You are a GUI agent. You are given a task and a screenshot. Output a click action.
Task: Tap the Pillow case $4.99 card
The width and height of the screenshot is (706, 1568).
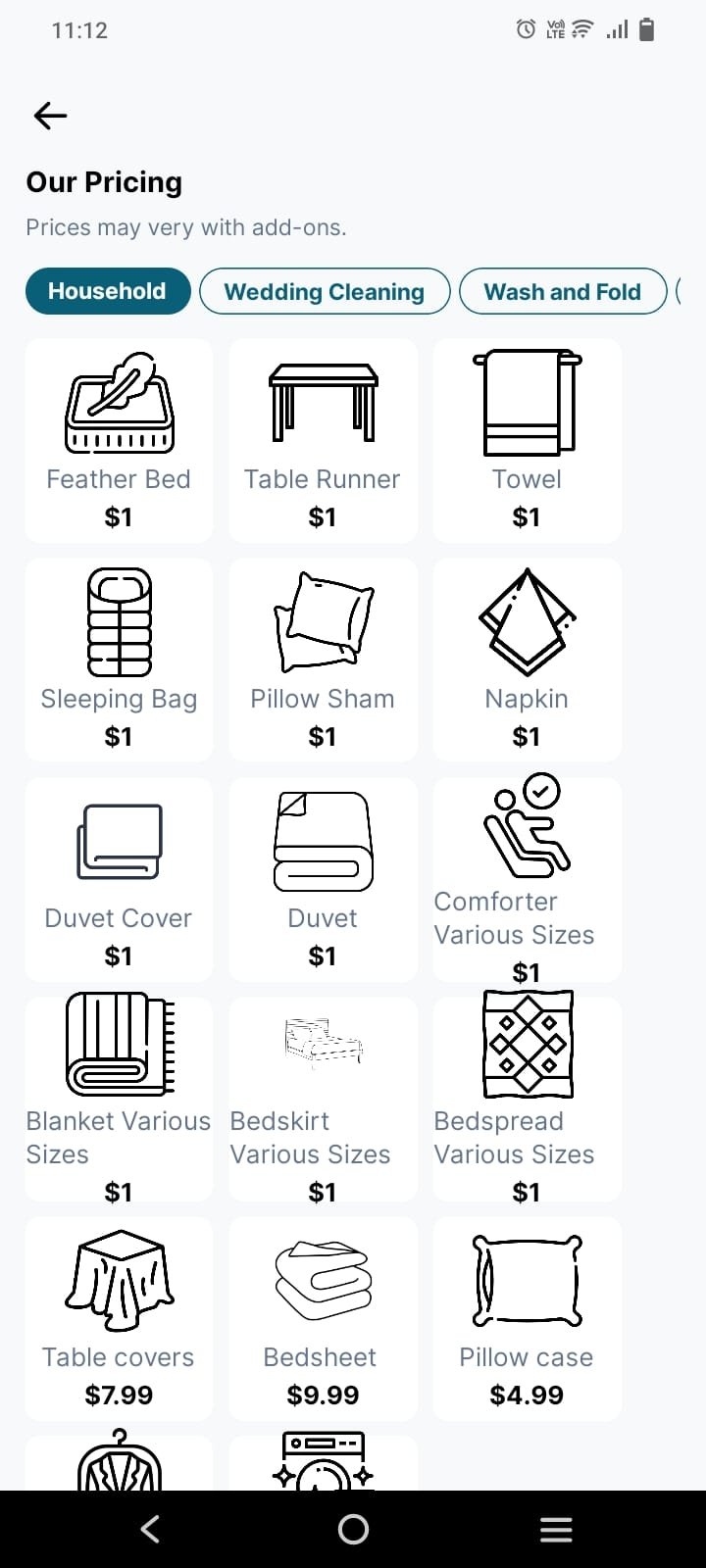click(x=527, y=1318)
